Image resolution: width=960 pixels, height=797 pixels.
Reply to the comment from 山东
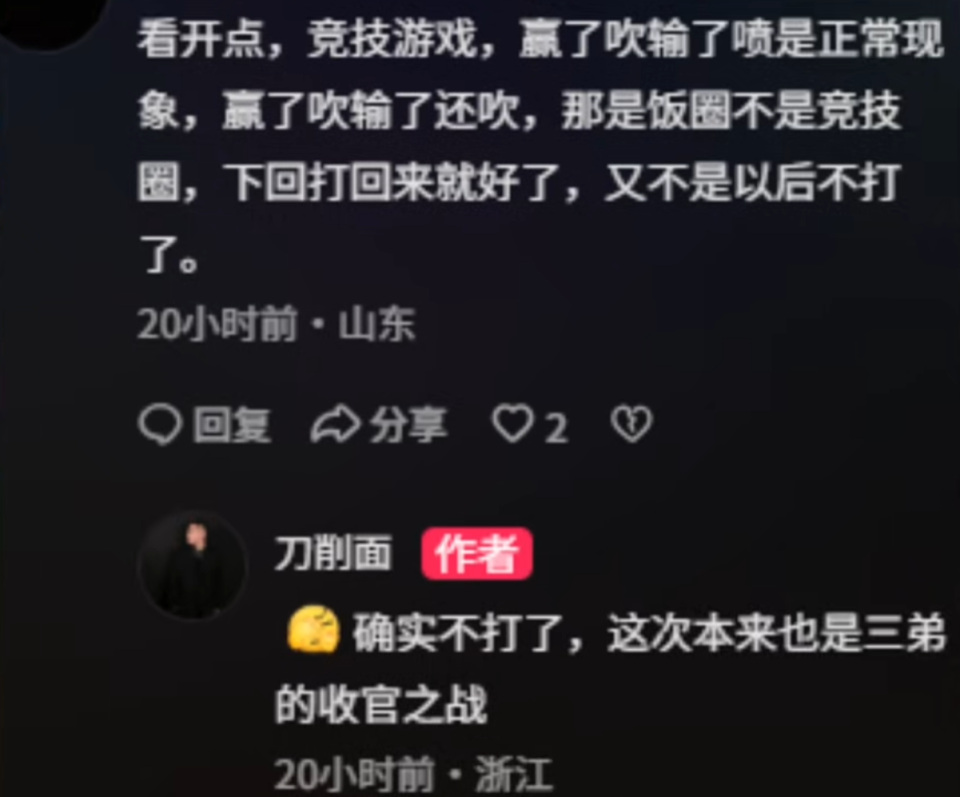click(x=204, y=426)
